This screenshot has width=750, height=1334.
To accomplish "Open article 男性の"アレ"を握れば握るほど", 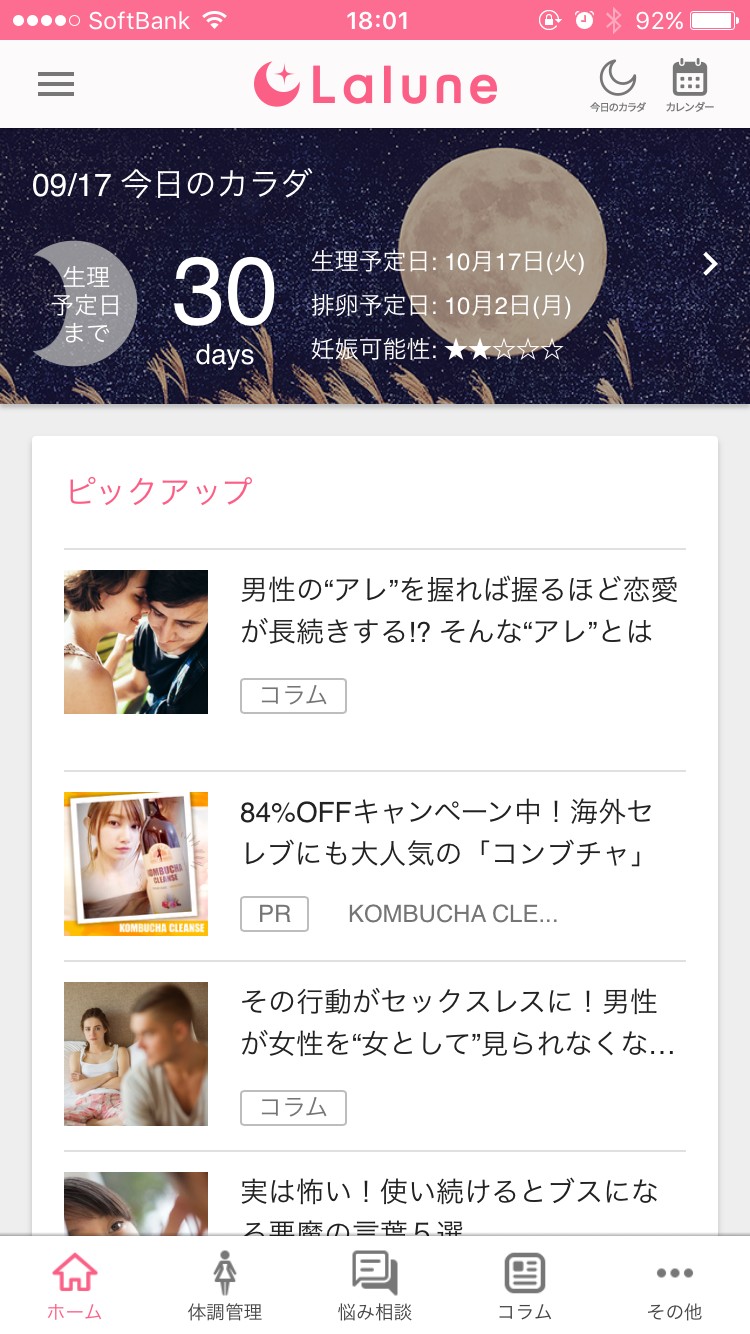I will [x=459, y=610].
